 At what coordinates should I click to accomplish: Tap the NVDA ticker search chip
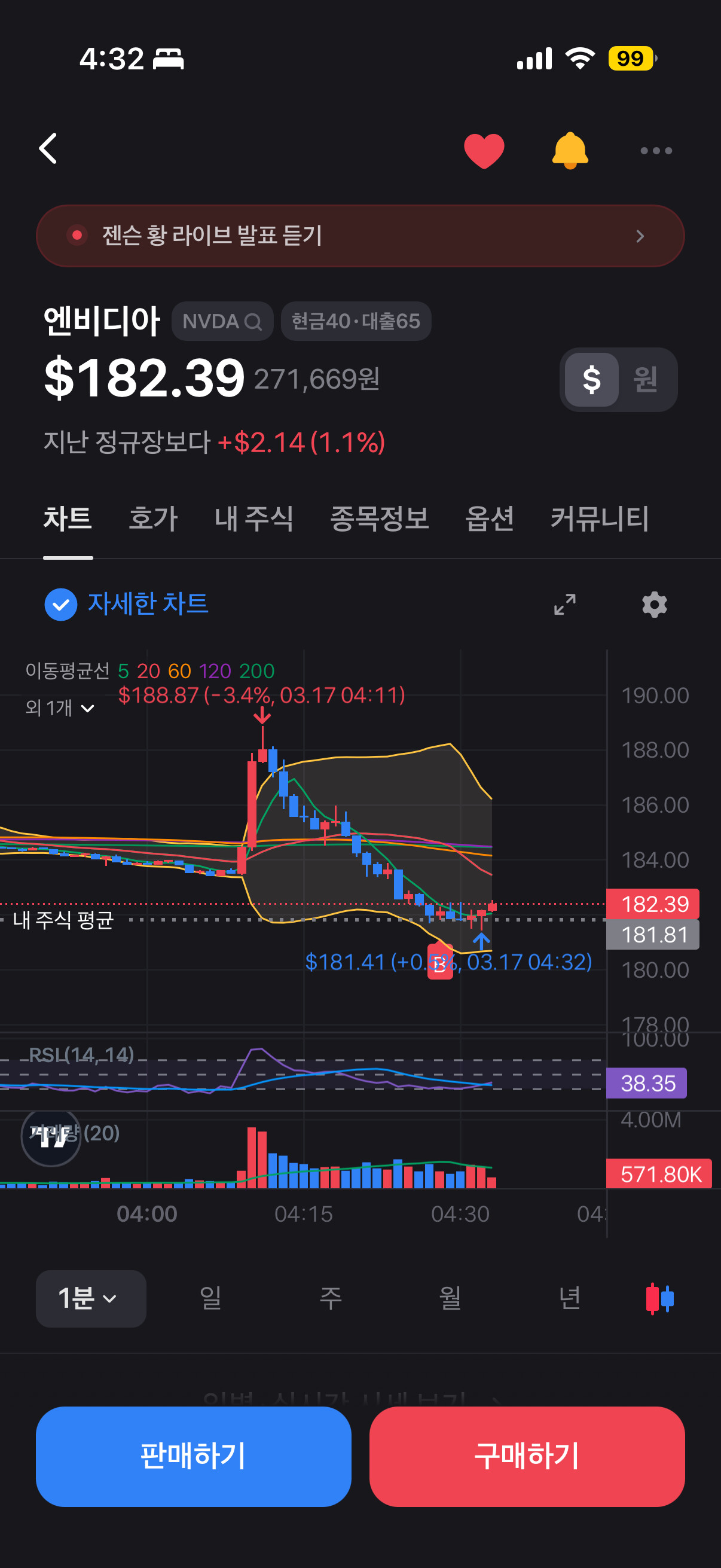[222, 321]
